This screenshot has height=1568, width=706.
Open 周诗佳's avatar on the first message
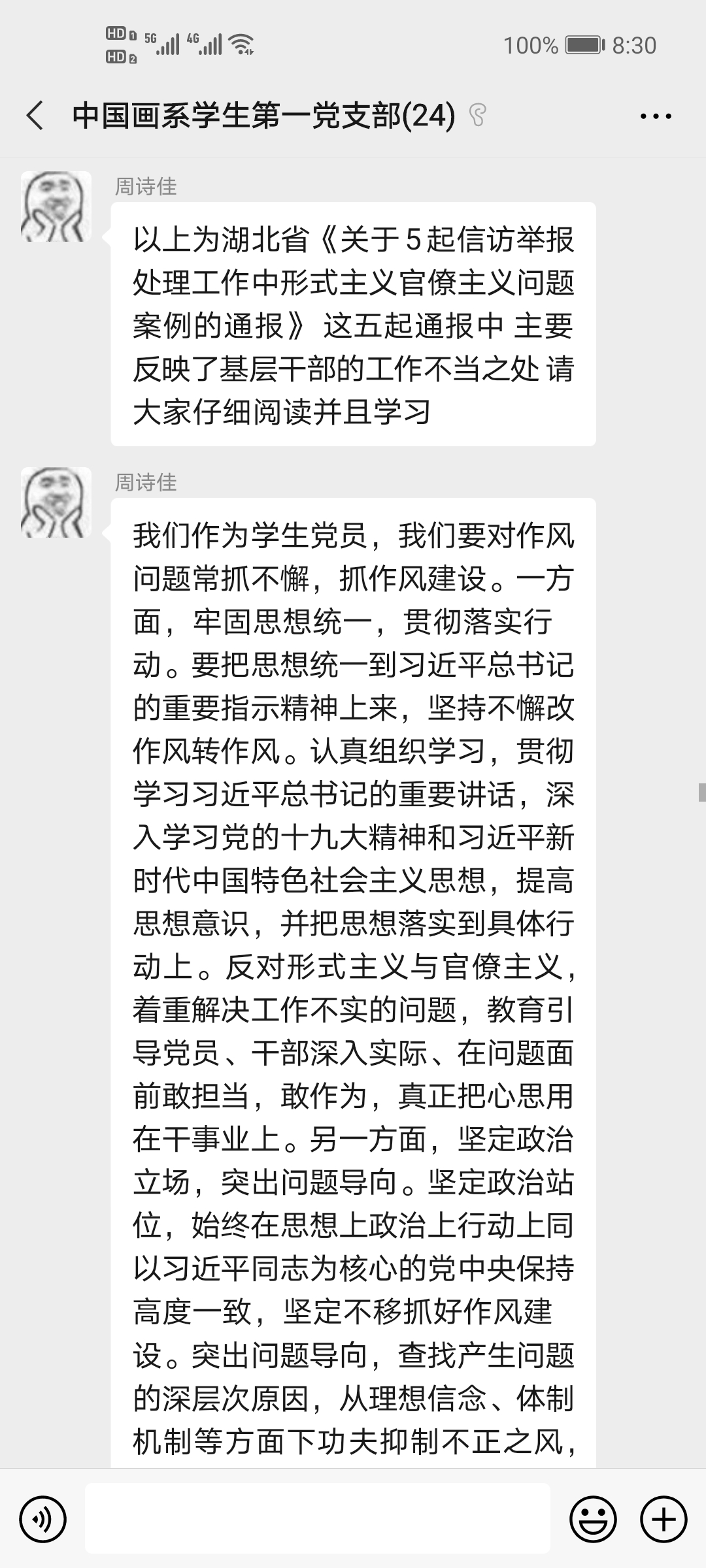(56, 206)
